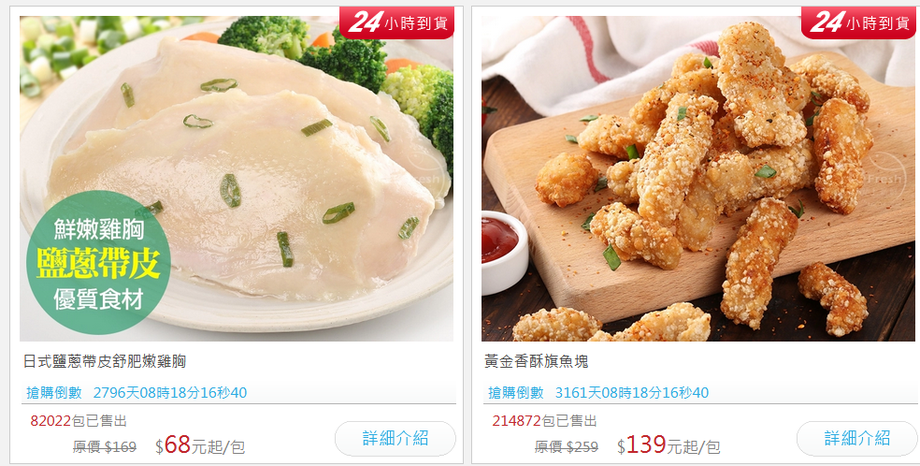The width and height of the screenshot is (920, 466).
Task: Open 黃金香酥旗魚塊 product image
Action: click(697, 180)
